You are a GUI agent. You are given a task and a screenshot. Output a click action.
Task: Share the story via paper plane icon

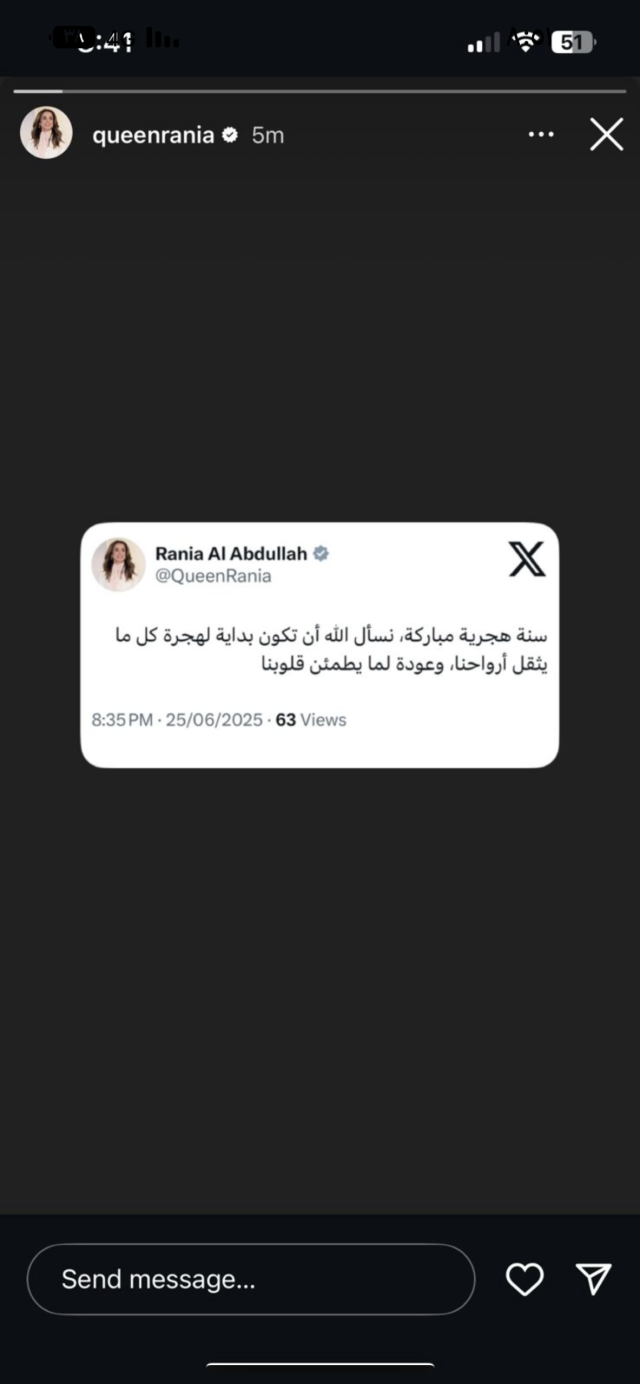click(x=593, y=1279)
